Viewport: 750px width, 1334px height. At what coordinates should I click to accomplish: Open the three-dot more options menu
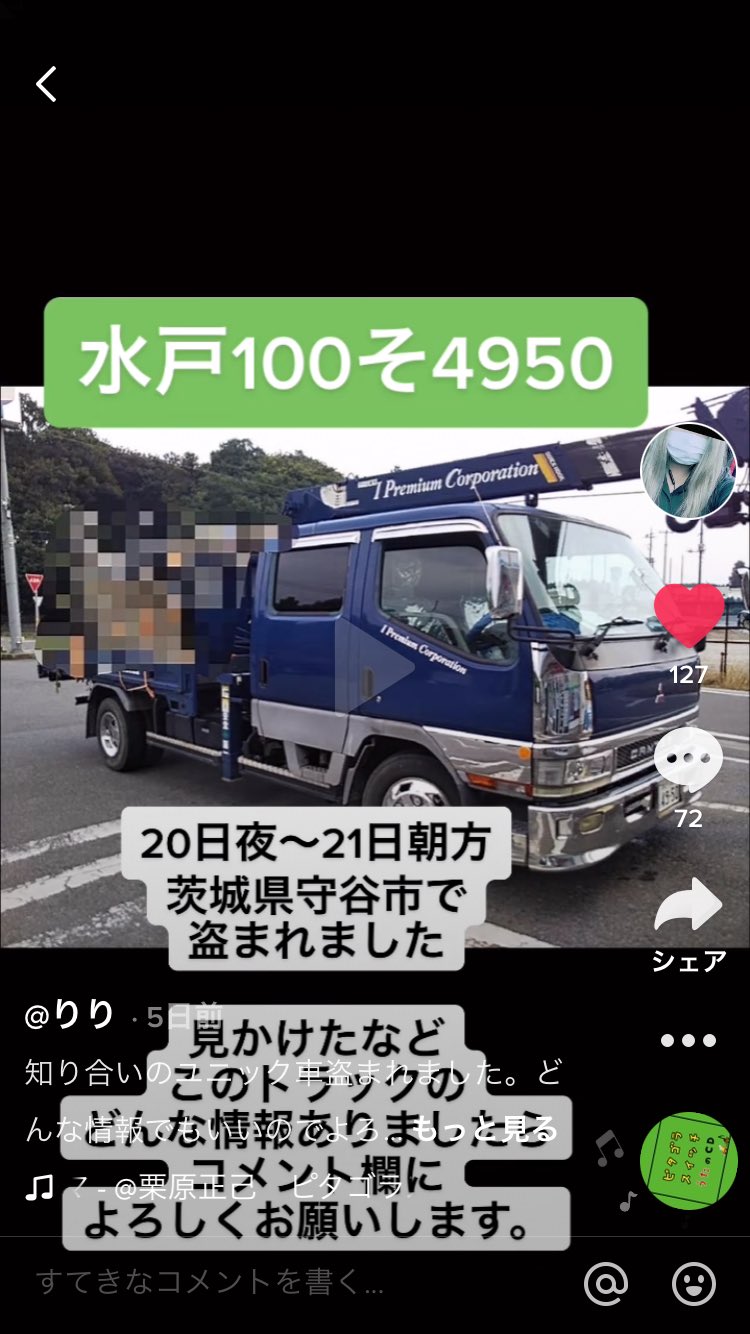pos(688,1041)
